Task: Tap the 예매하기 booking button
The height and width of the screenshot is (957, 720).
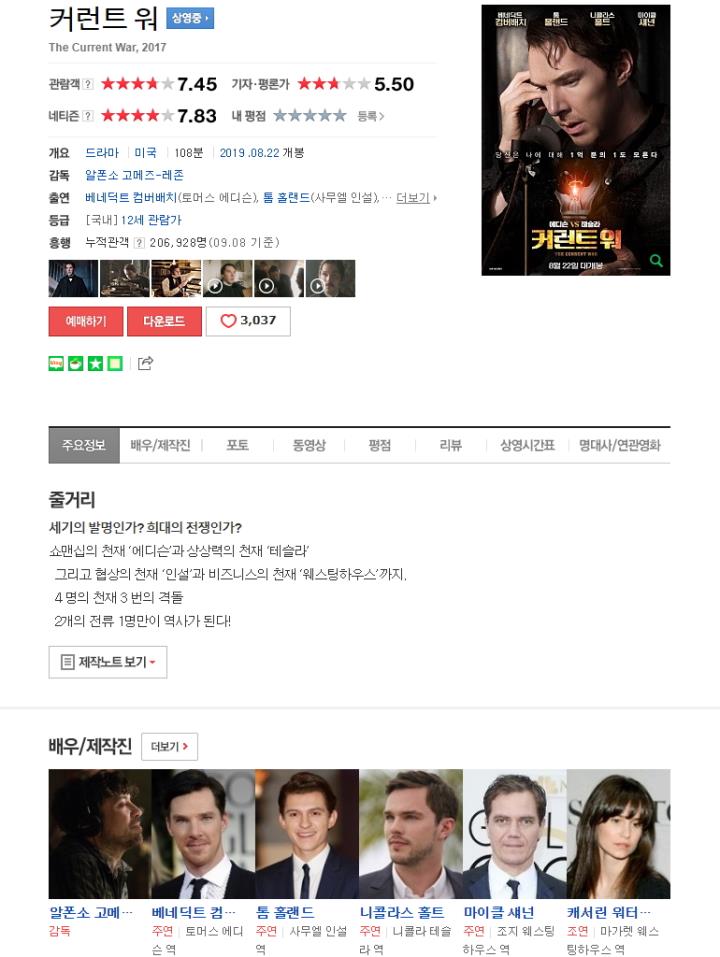Action: (86, 321)
